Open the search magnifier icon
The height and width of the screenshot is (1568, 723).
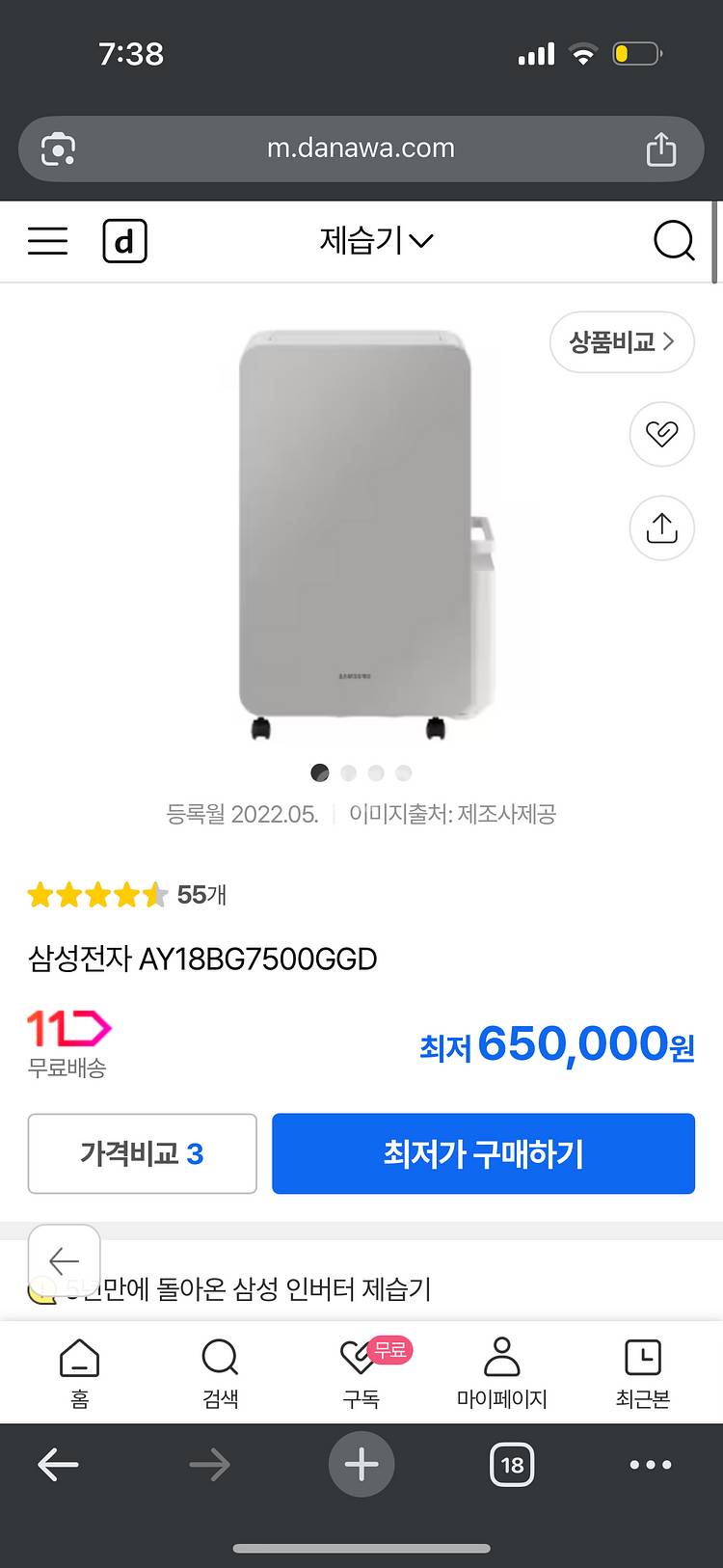click(674, 241)
